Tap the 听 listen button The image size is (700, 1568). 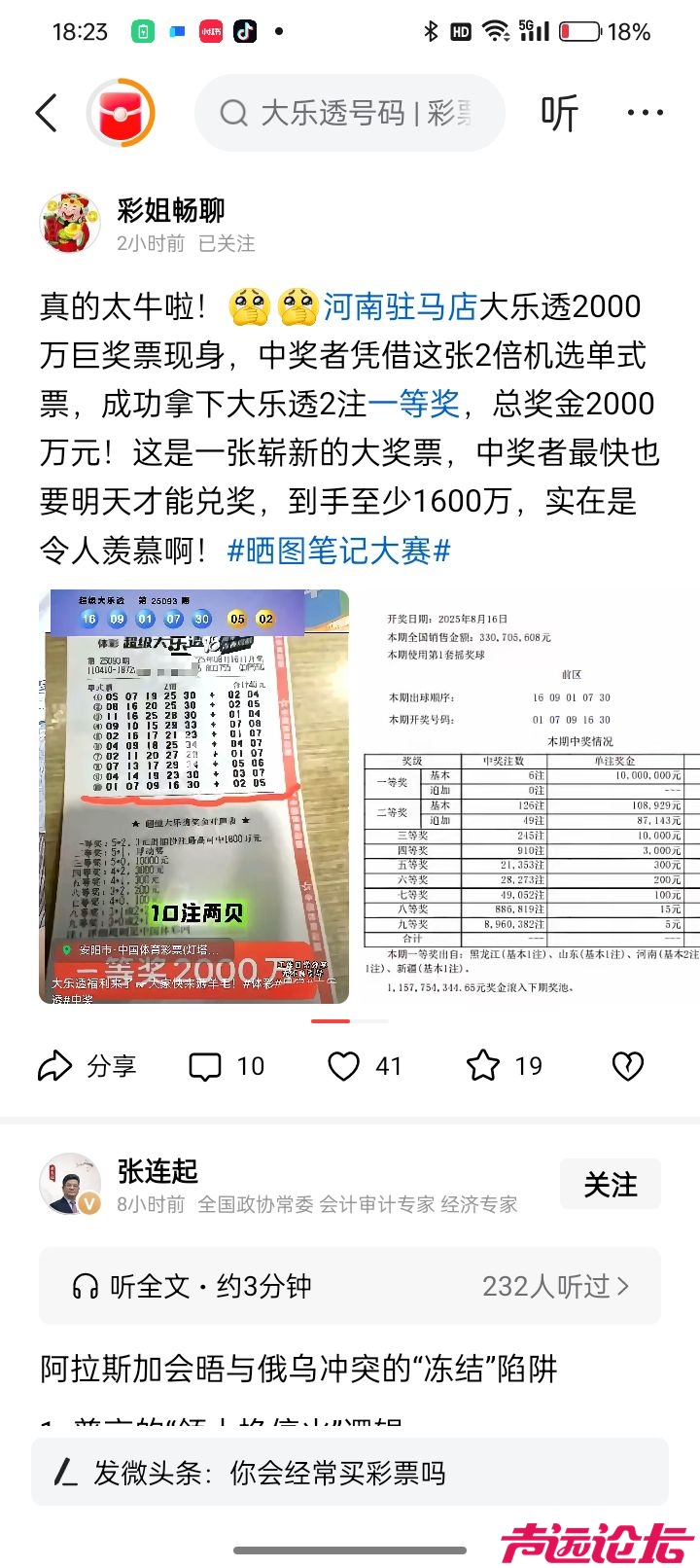coord(559,114)
